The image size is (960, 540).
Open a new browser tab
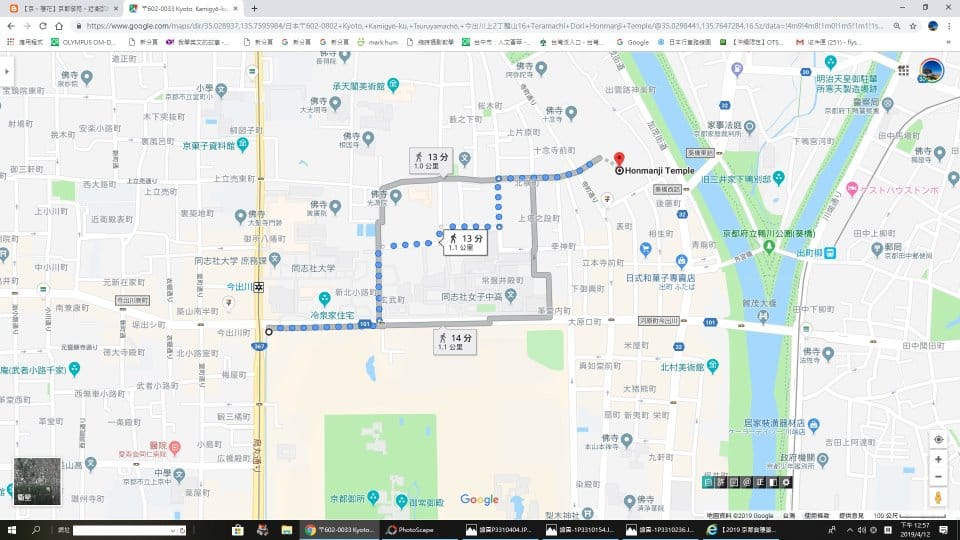254,8
